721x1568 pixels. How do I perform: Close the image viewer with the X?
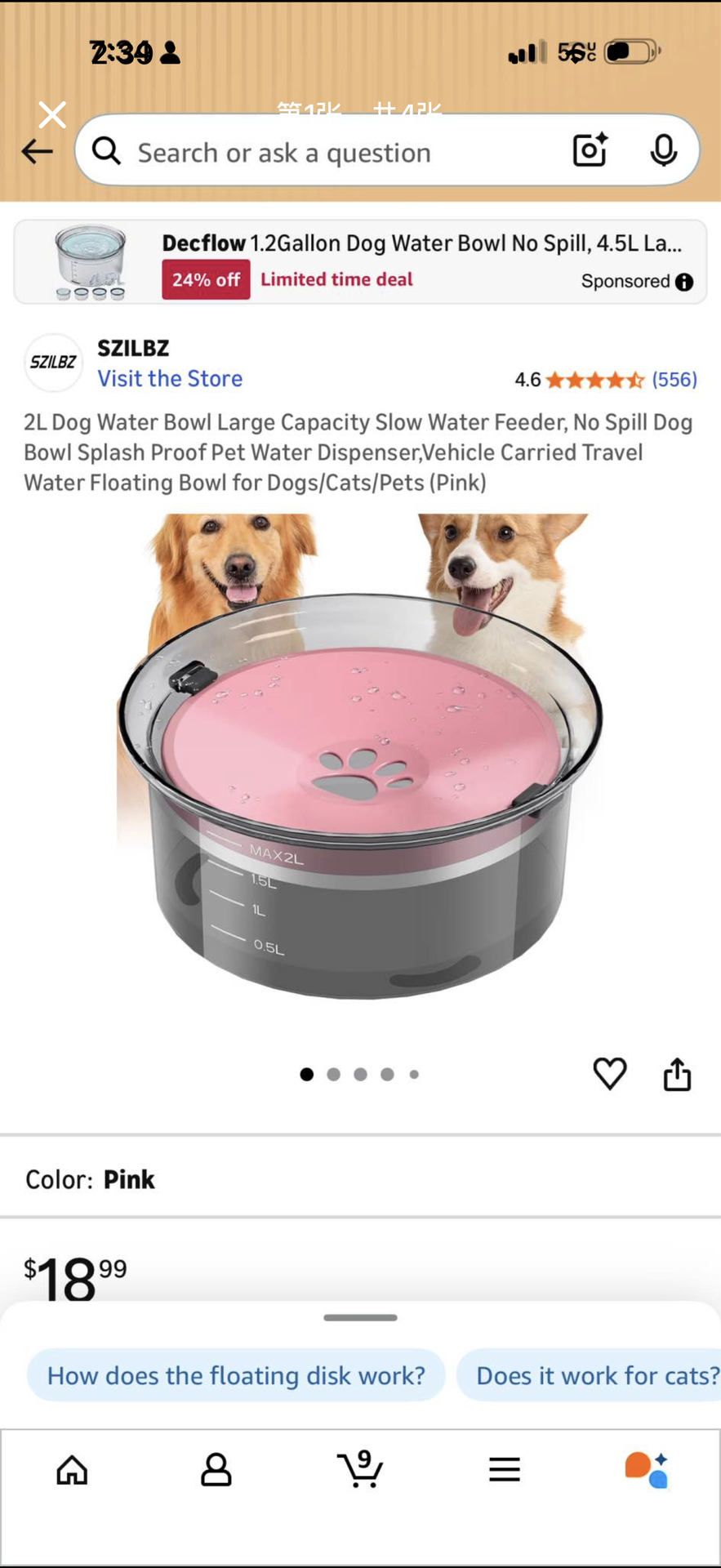[52, 115]
